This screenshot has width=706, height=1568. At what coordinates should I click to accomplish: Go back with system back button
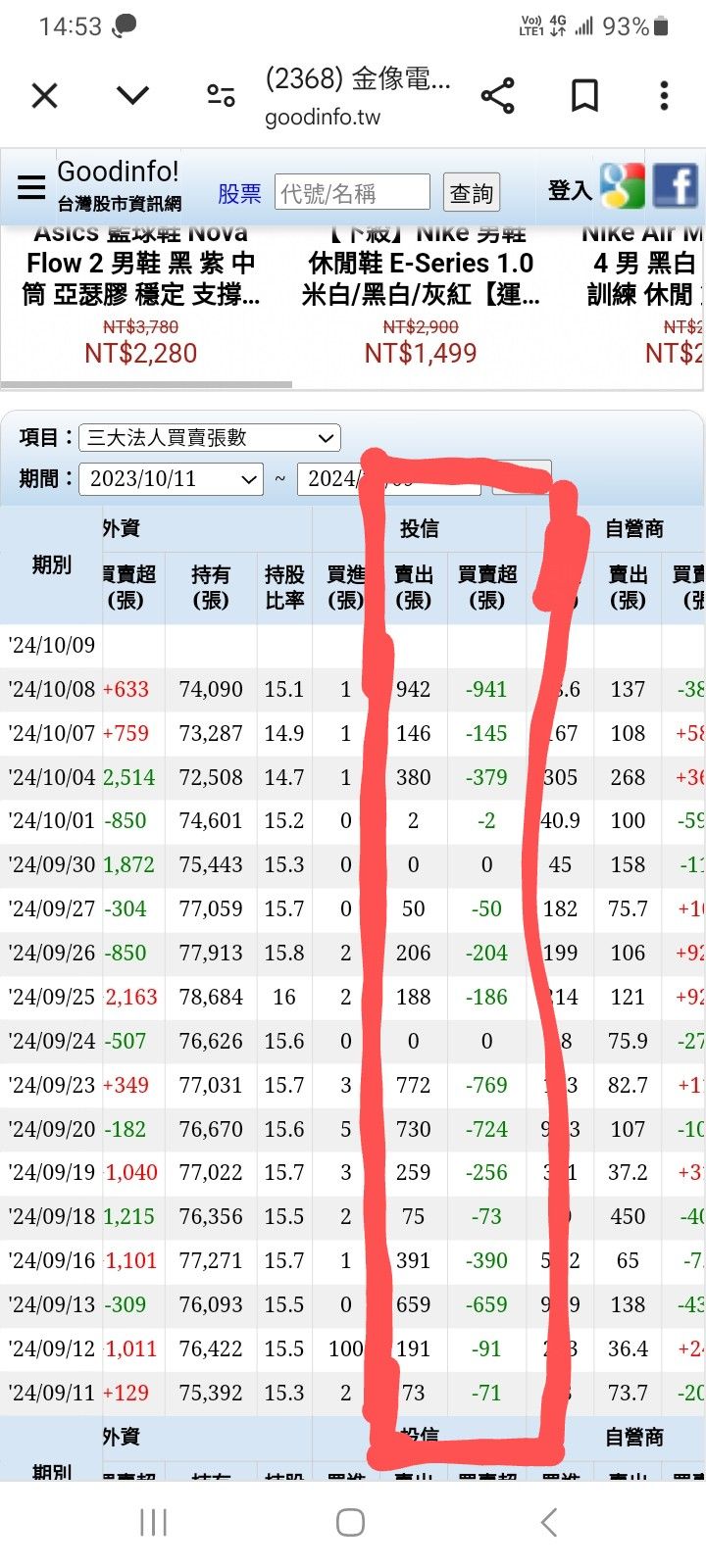coord(549,1522)
